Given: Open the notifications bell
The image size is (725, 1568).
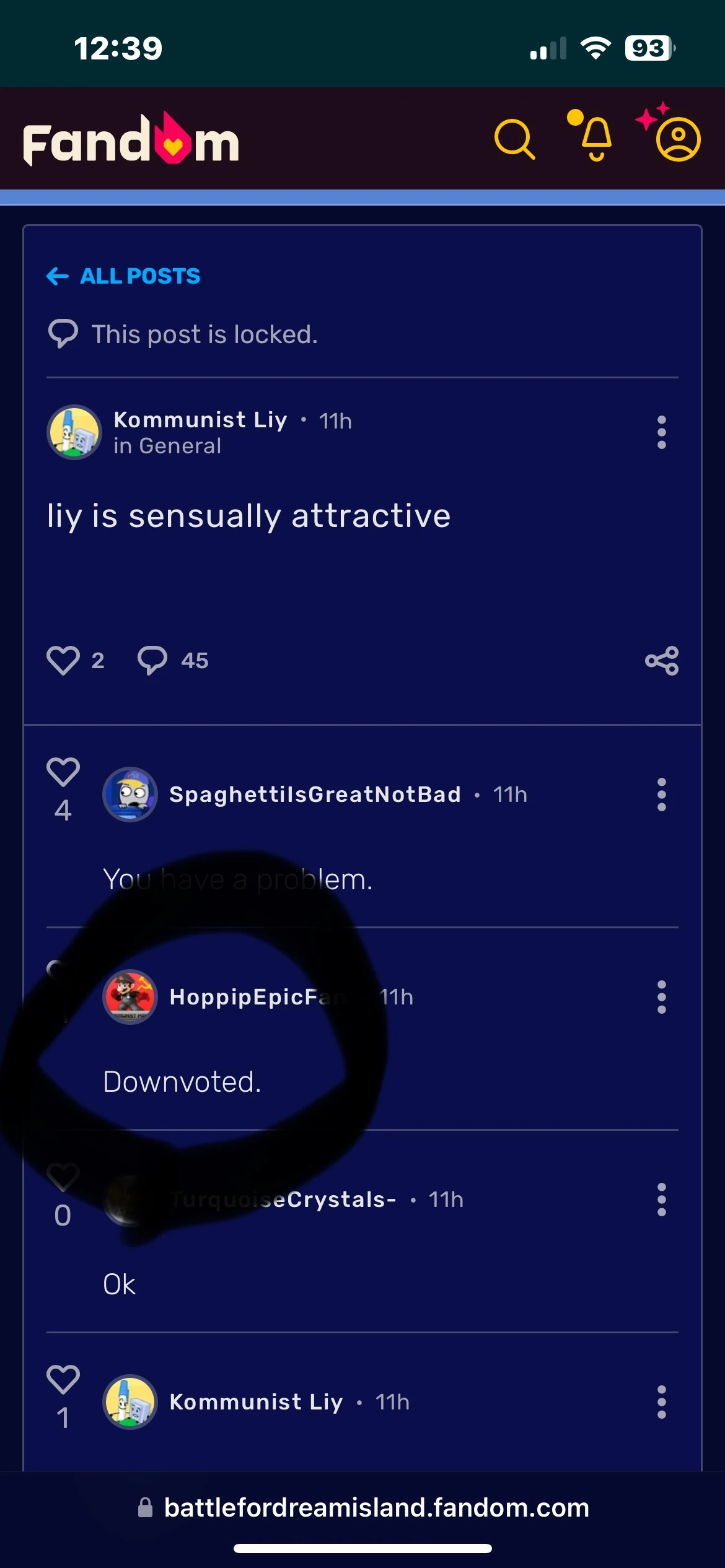Looking at the screenshot, I should tap(595, 138).
